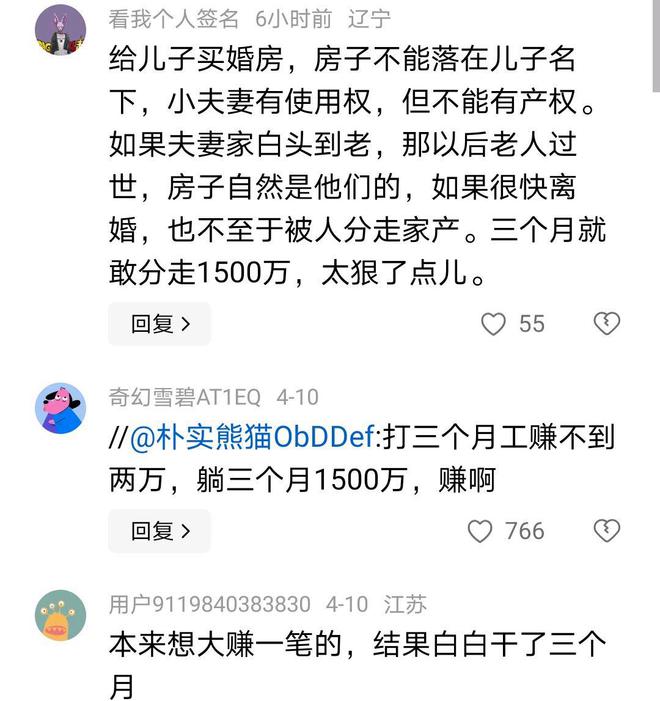Reply to 奇幻雪碧AT1EQ's comment

(159, 531)
